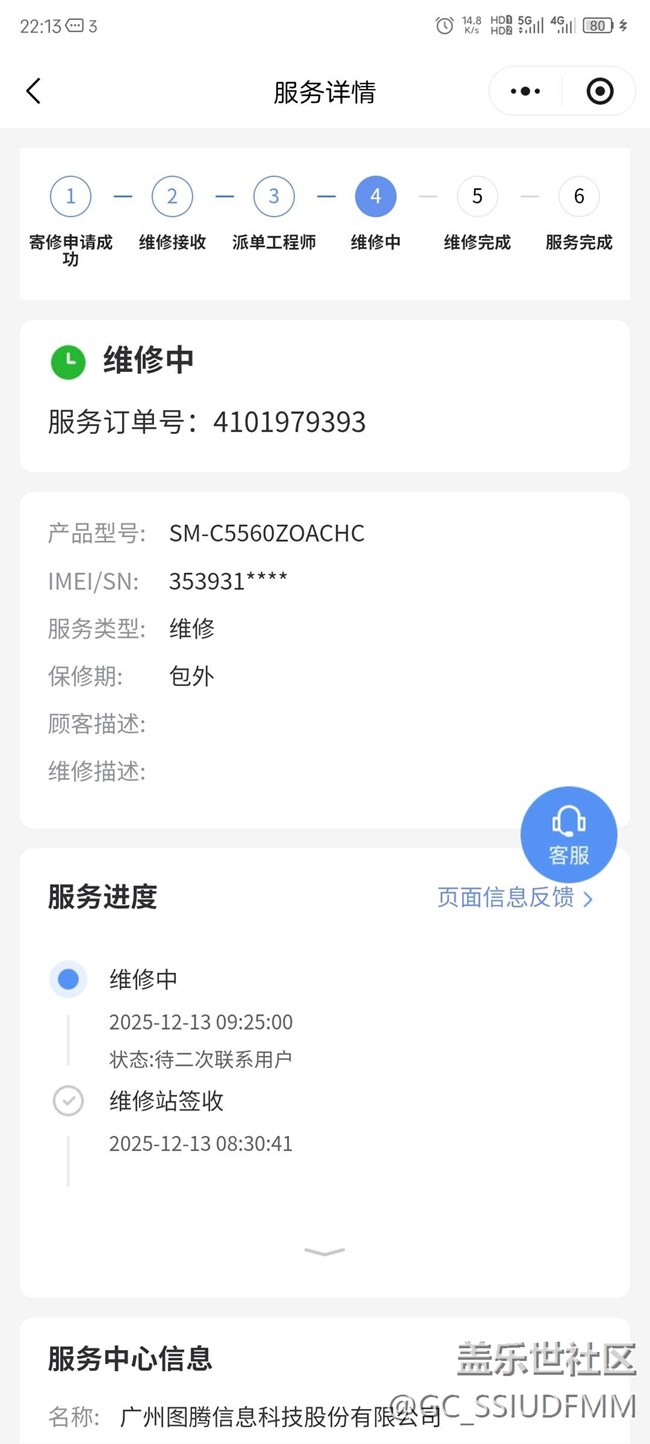Open the mini program overflow menu
The image size is (650, 1444).
tap(525, 91)
